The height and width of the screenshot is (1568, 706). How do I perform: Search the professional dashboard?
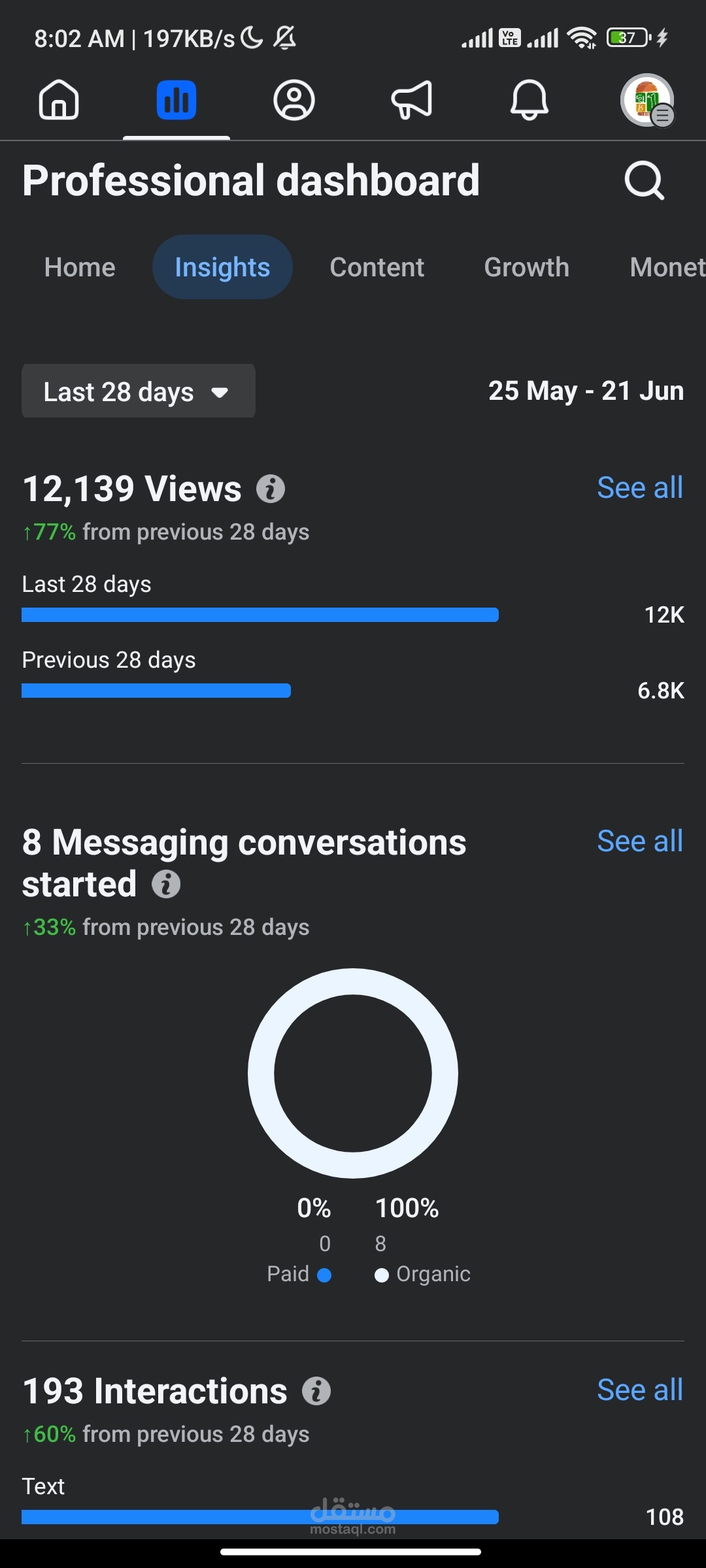coord(645,180)
